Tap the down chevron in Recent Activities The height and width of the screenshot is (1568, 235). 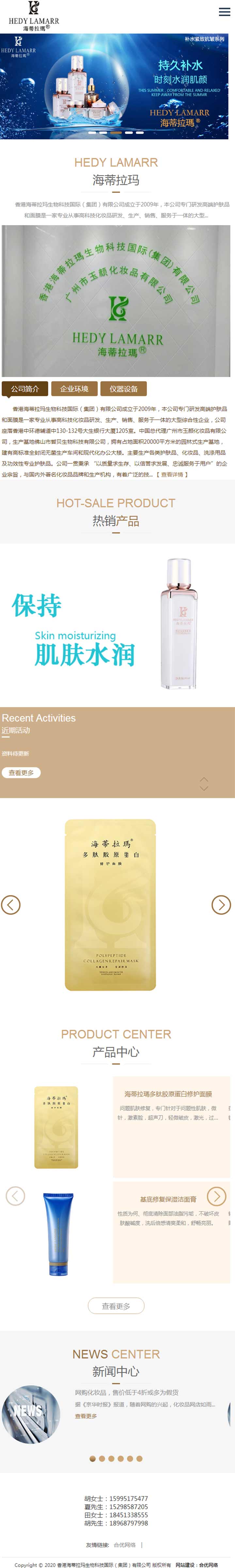tap(204, 788)
